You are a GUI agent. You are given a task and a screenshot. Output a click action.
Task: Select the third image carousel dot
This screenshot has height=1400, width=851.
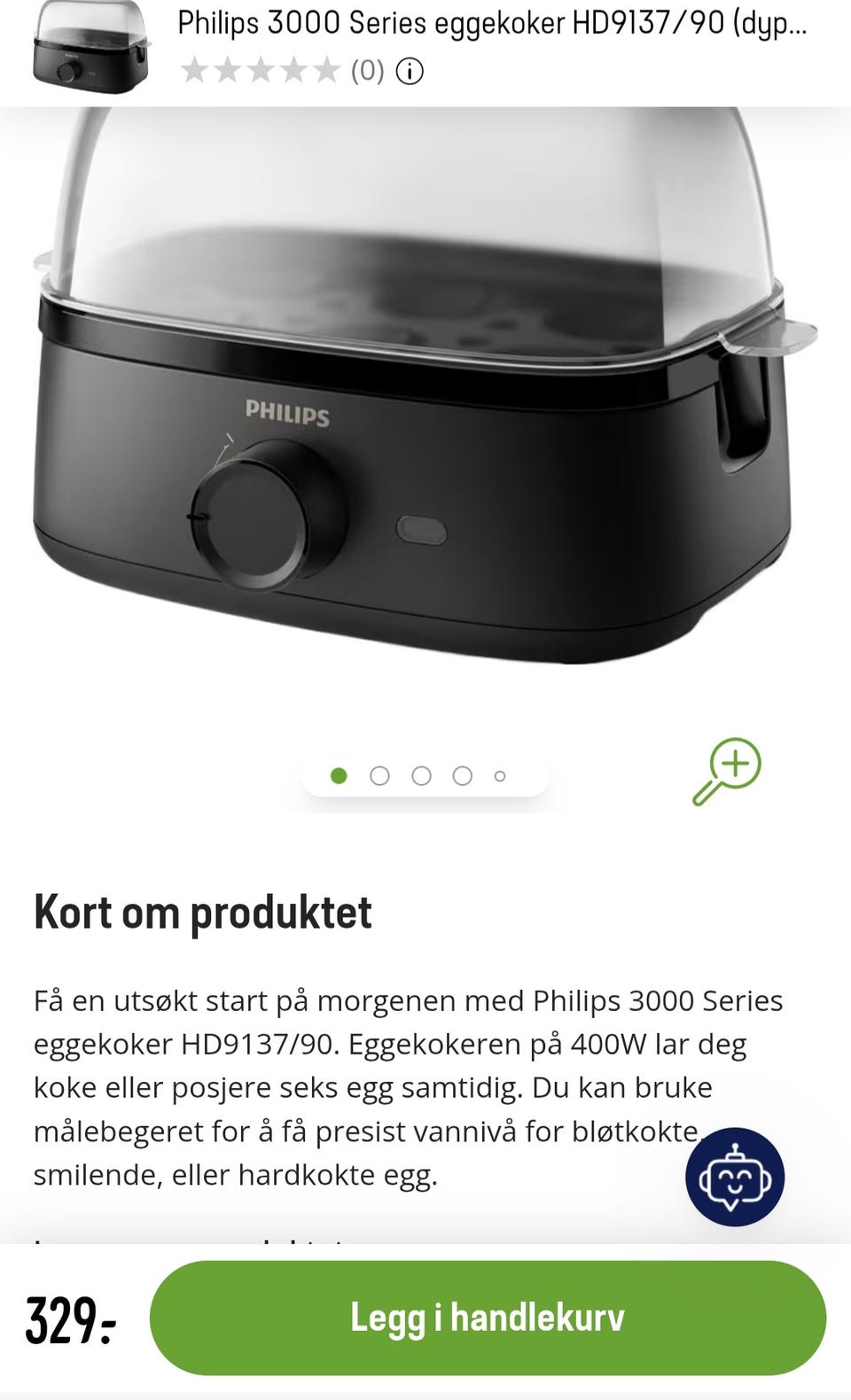point(421,776)
